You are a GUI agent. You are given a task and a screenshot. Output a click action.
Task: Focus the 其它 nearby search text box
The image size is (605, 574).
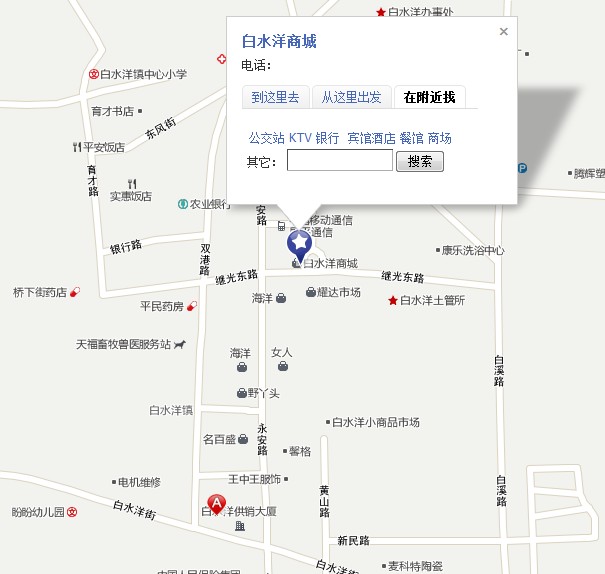click(340, 160)
